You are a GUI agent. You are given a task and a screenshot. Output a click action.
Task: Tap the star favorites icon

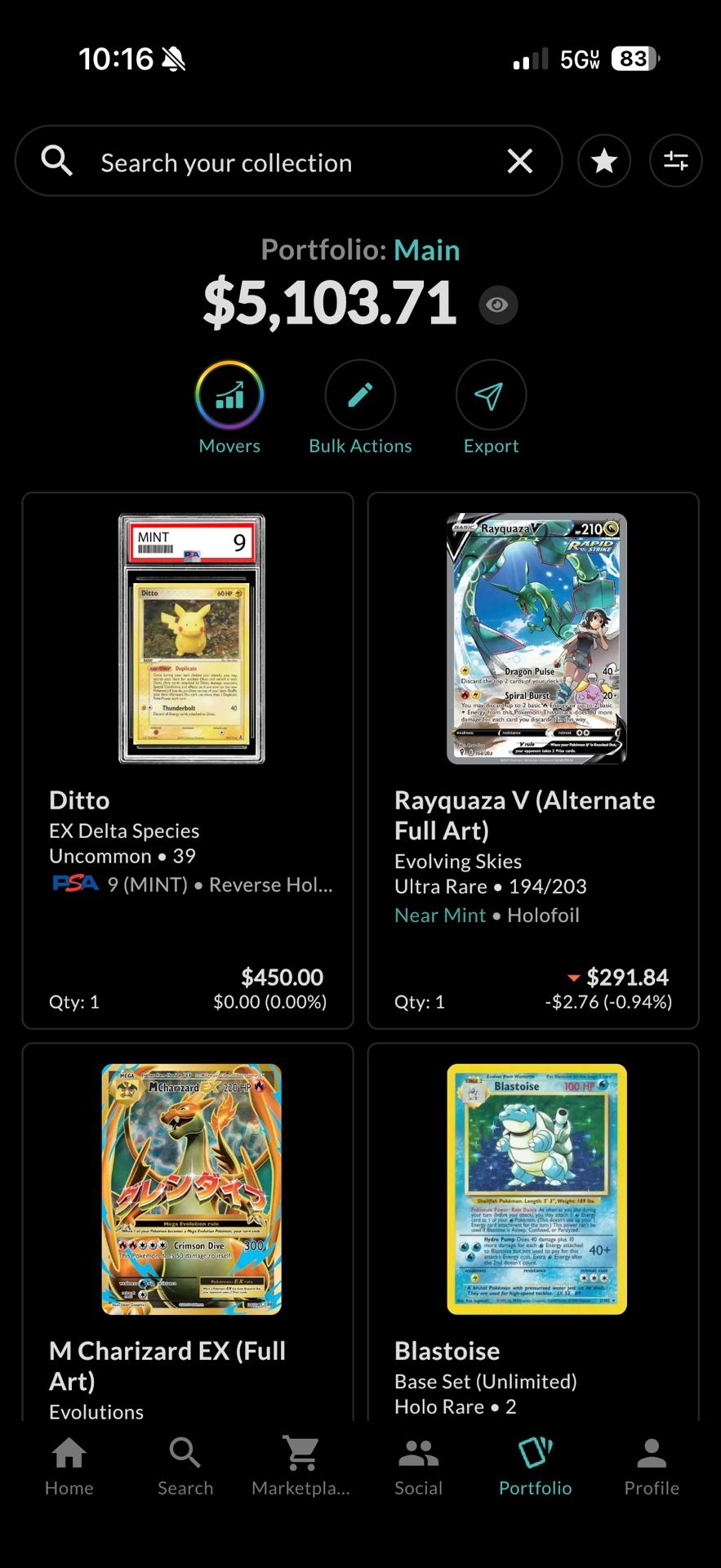603,161
